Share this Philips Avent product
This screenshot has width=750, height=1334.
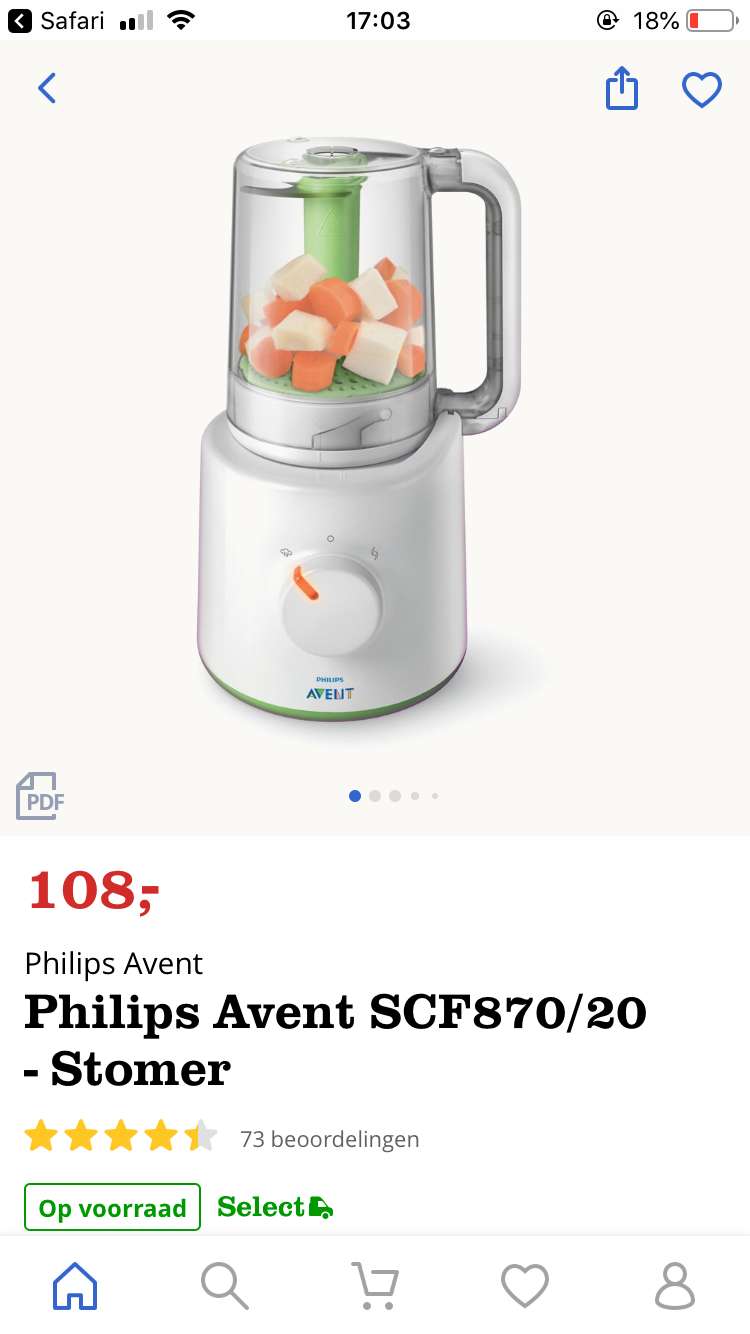tap(621, 88)
